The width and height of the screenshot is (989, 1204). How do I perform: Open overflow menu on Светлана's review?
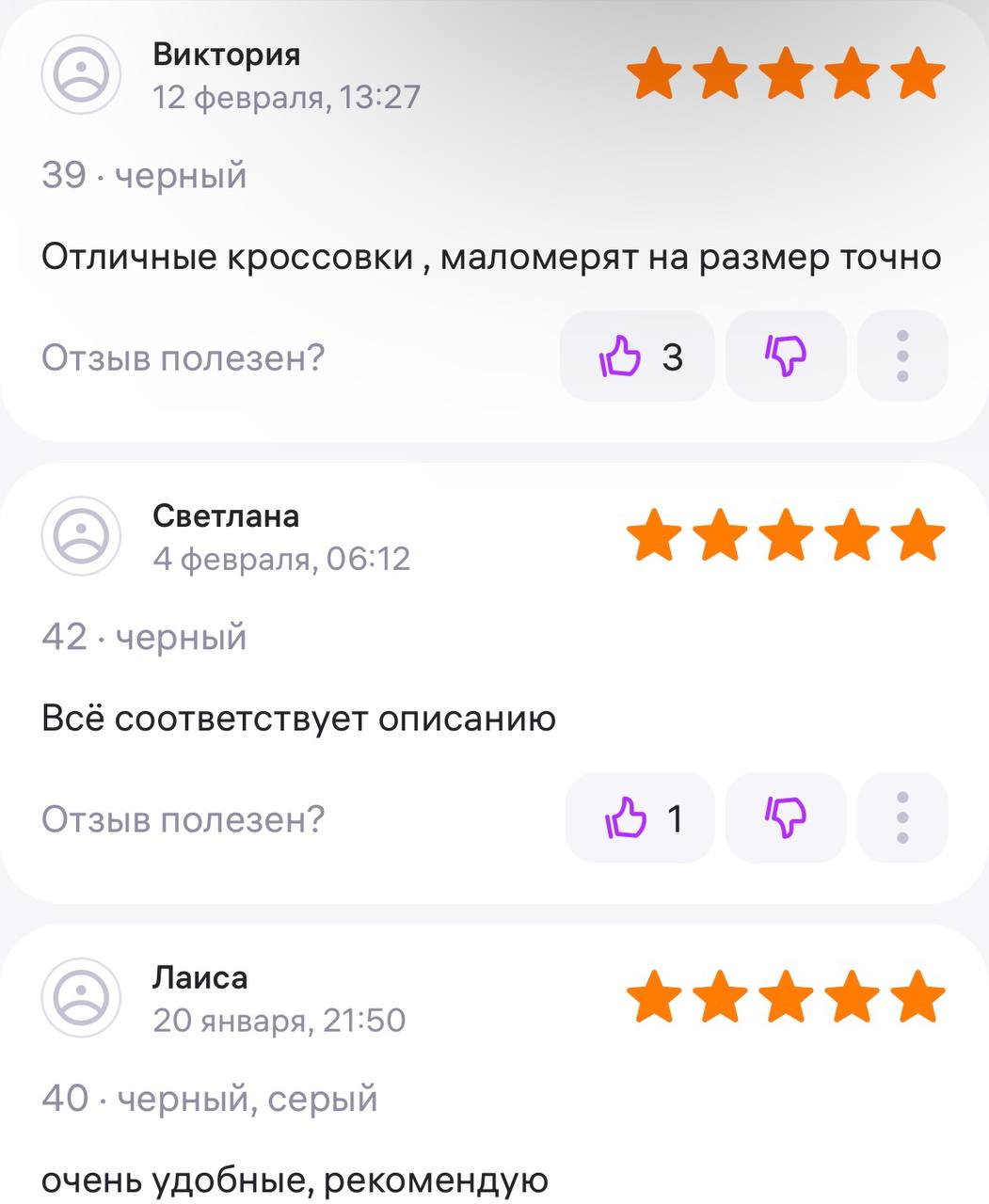(x=901, y=817)
